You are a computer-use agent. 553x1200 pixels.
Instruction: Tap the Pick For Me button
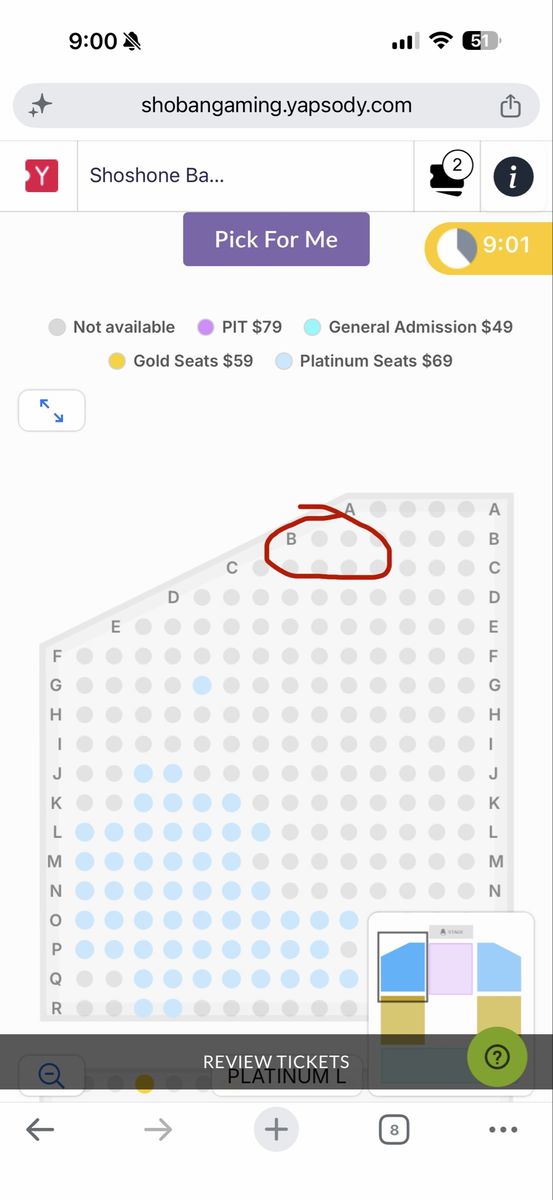click(x=276, y=239)
